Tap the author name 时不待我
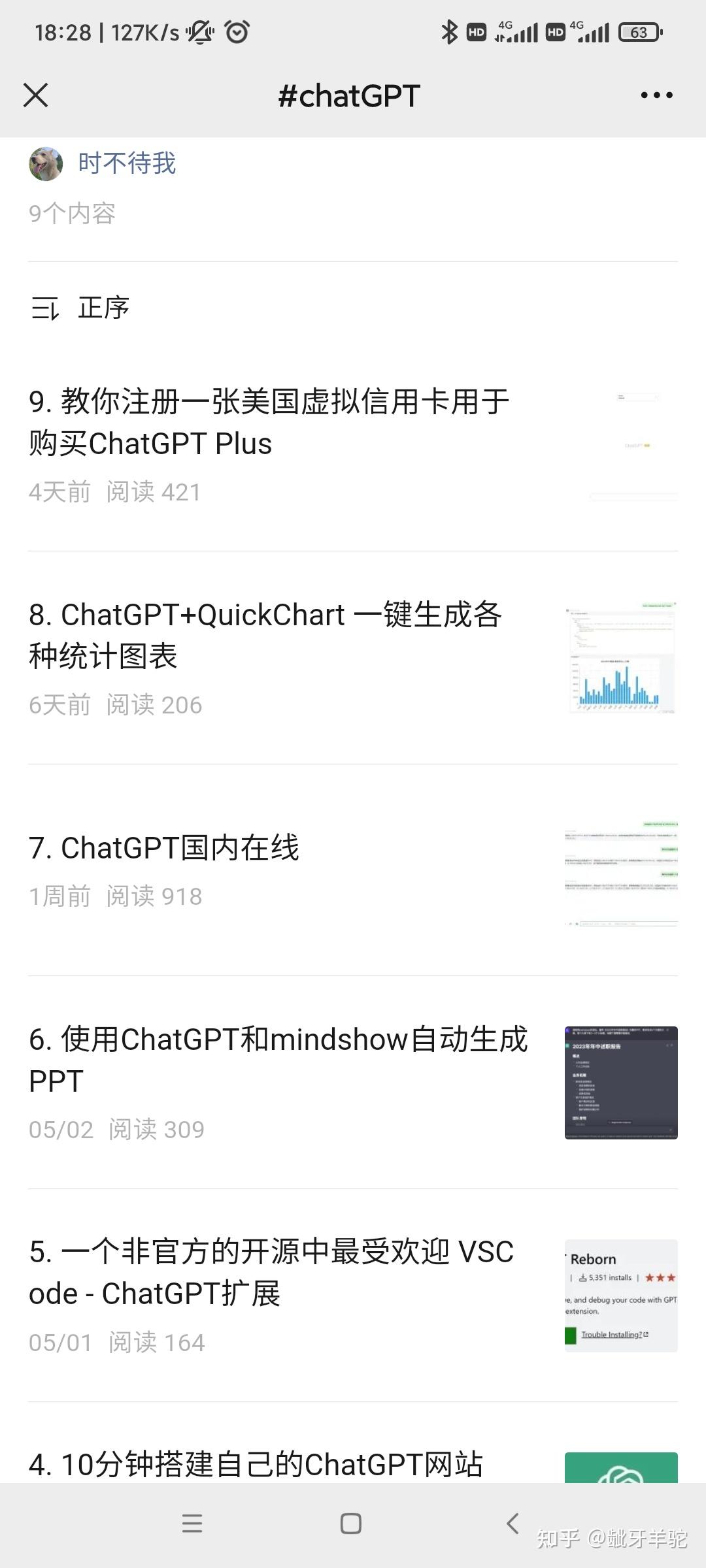This screenshot has width=706, height=1568. coord(126,164)
